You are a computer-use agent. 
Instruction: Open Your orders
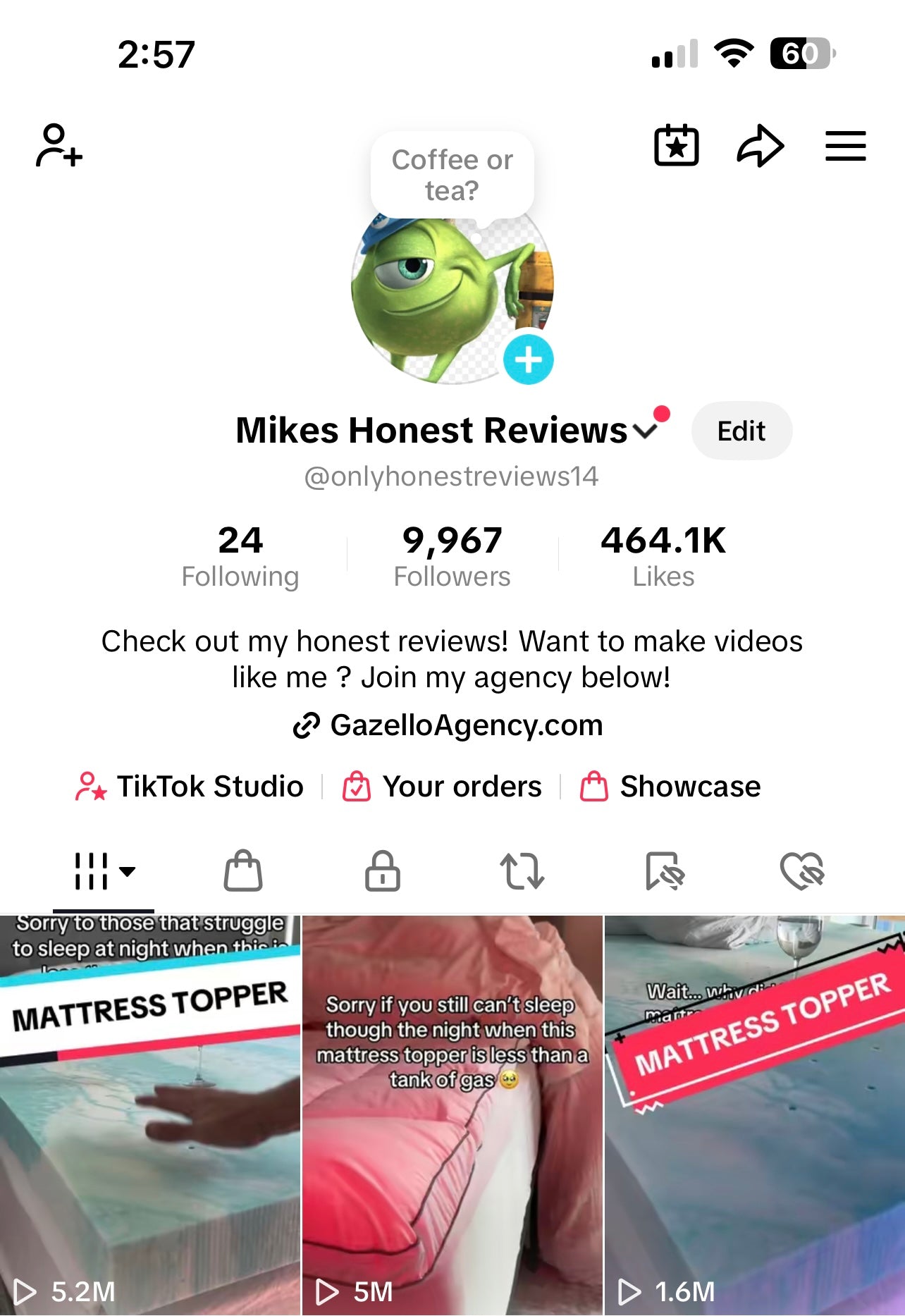pyautogui.click(x=442, y=786)
